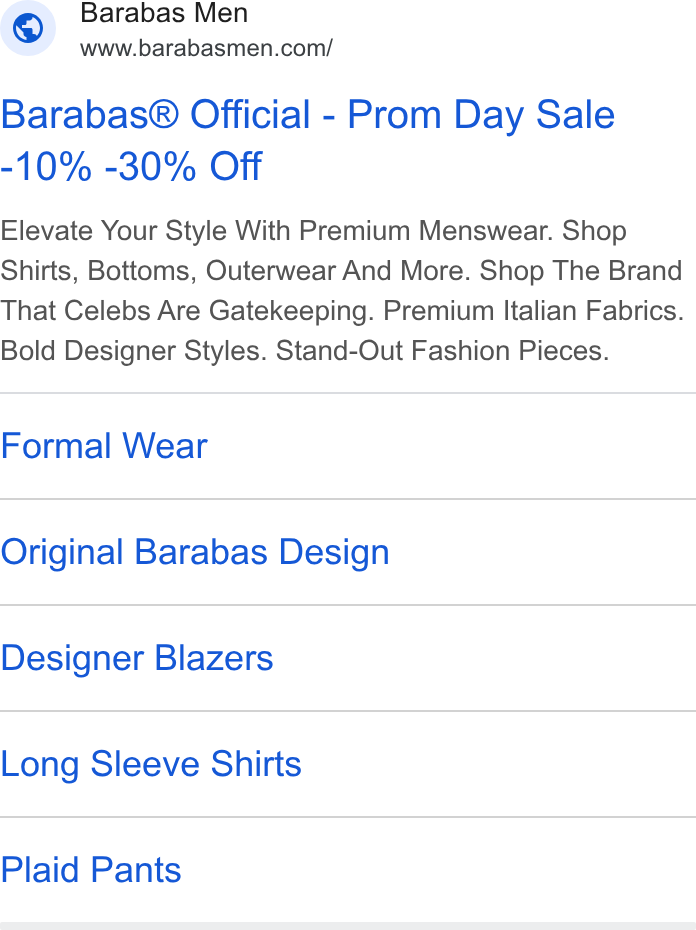Tap the www.barabasmen.com site address
The image size is (696, 930).
tap(206, 48)
